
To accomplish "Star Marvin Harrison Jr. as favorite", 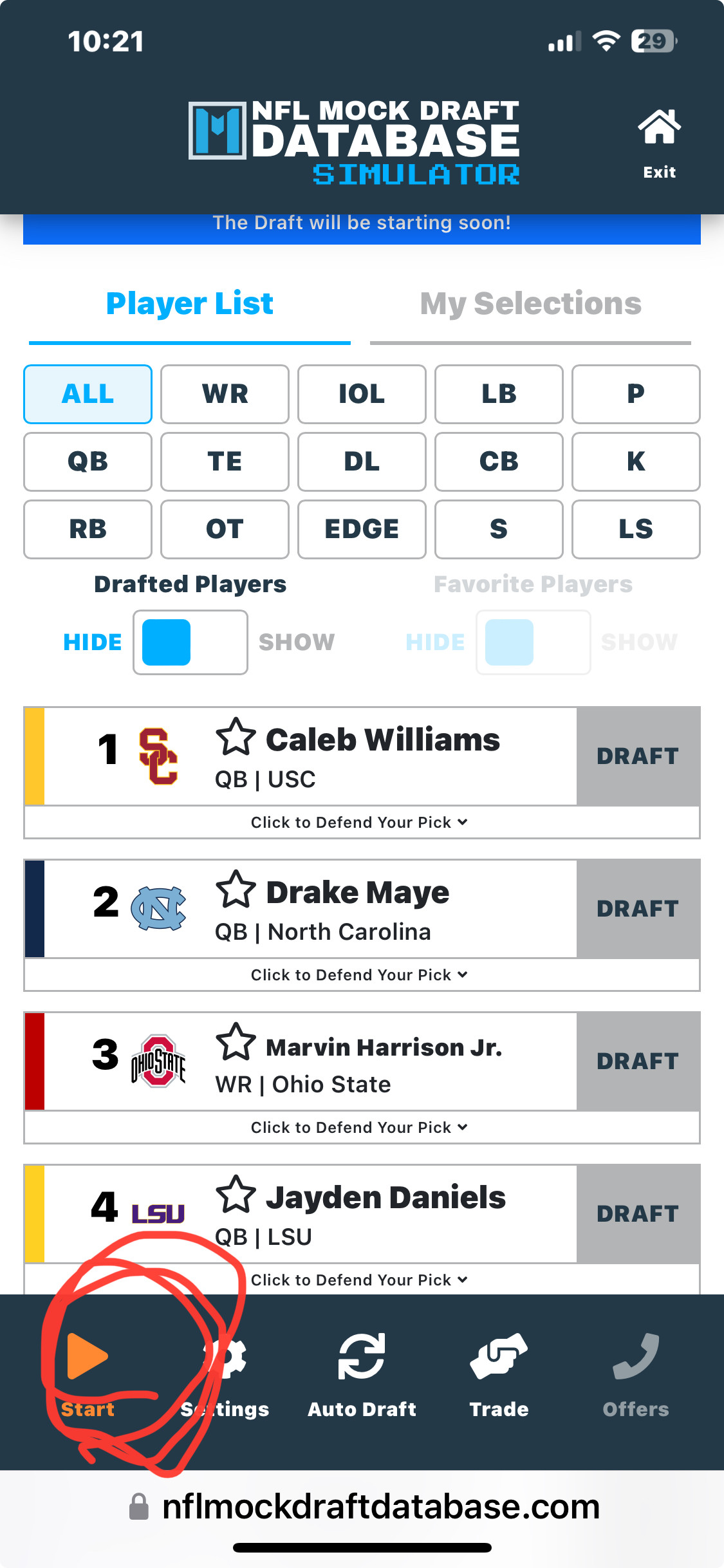I will pos(236,1042).
